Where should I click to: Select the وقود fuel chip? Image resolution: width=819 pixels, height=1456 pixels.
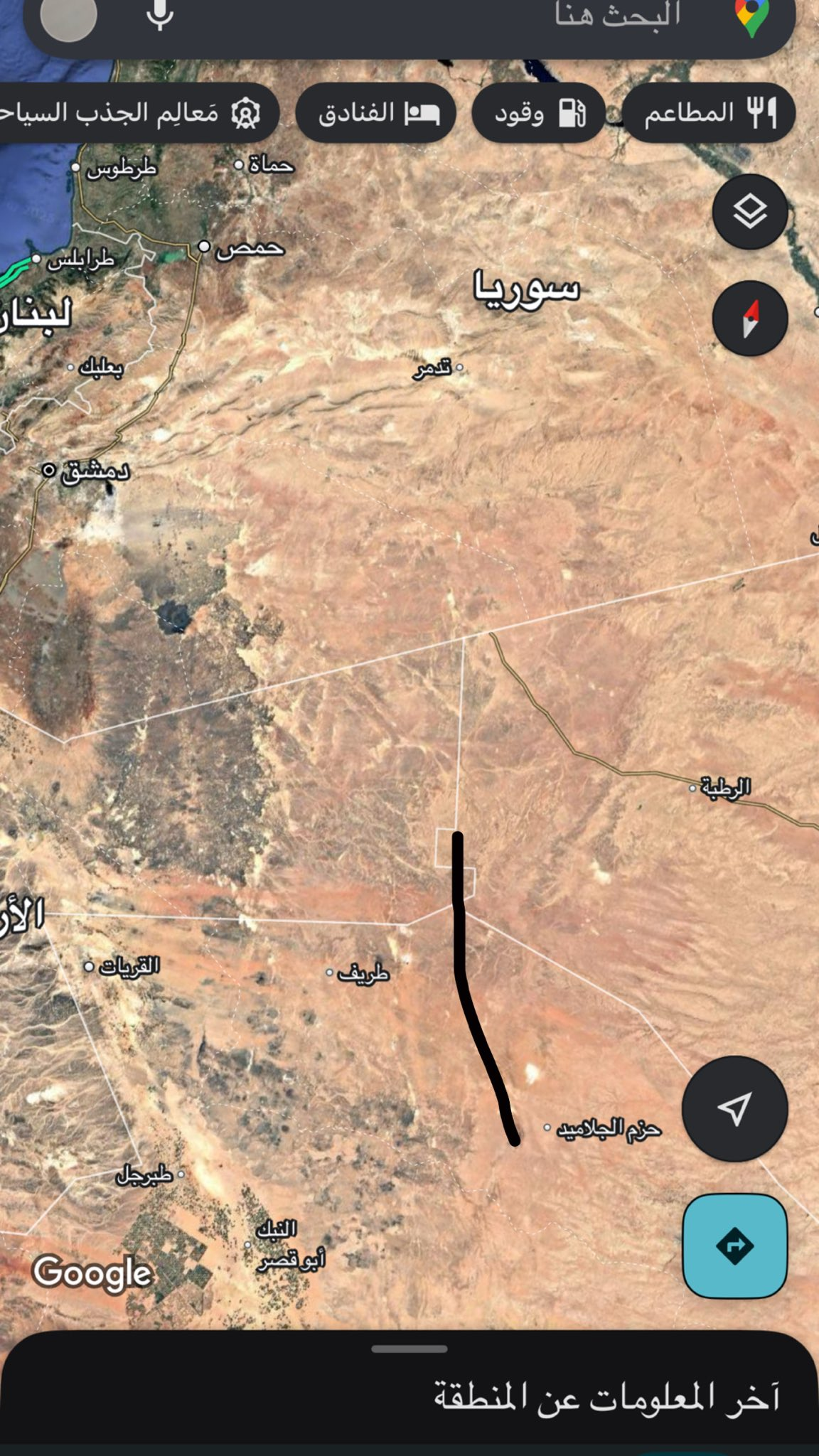click(x=539, y=113)
